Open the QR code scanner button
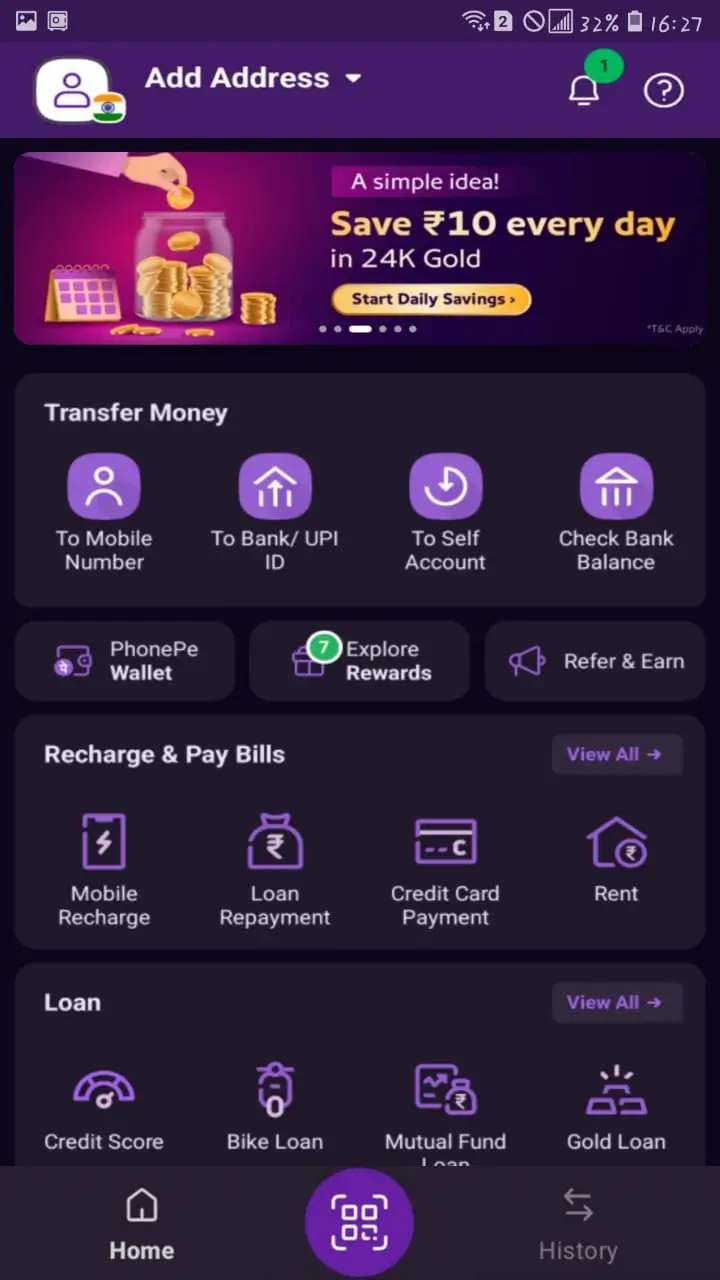720x1280 pixels. coord(359,1222)
